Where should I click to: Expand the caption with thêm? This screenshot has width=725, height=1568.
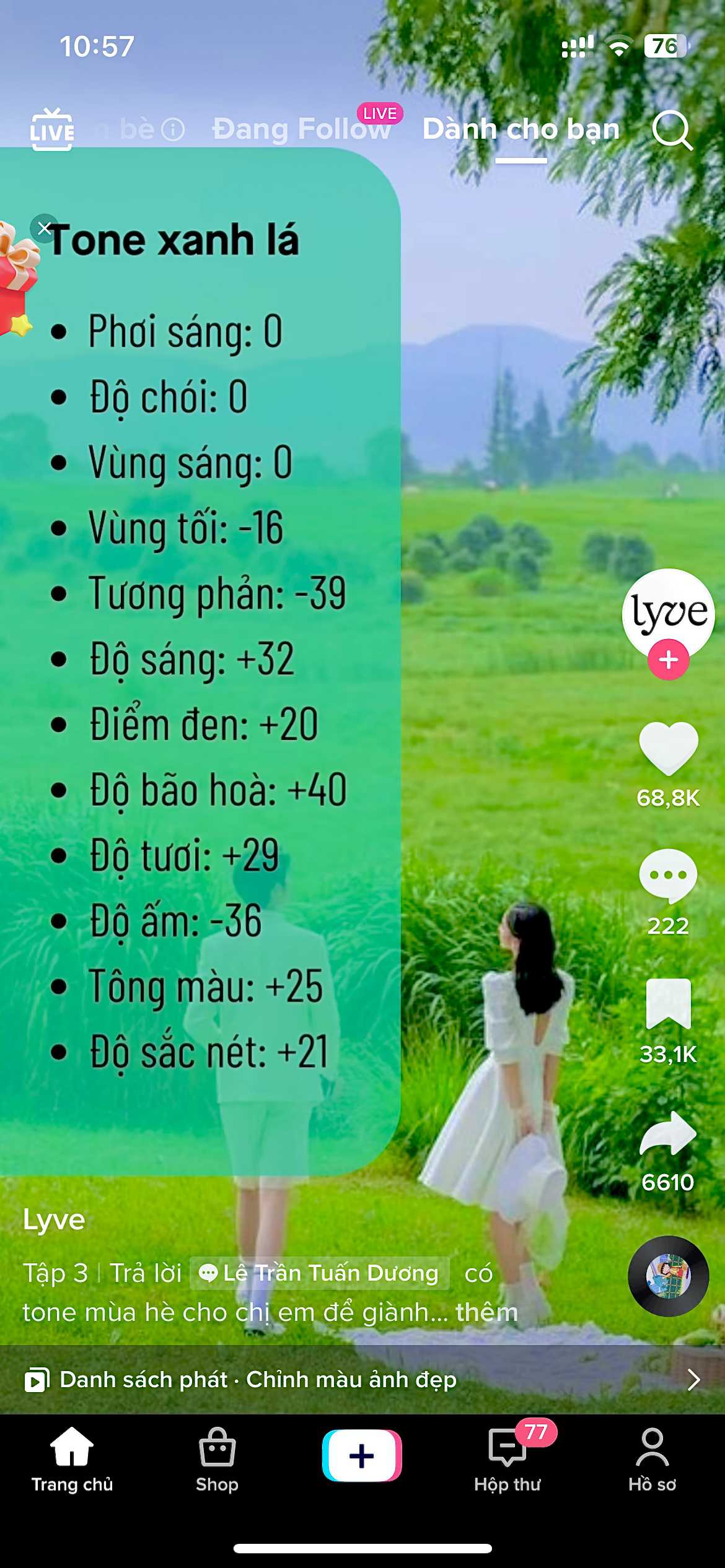coord(486,1312)
